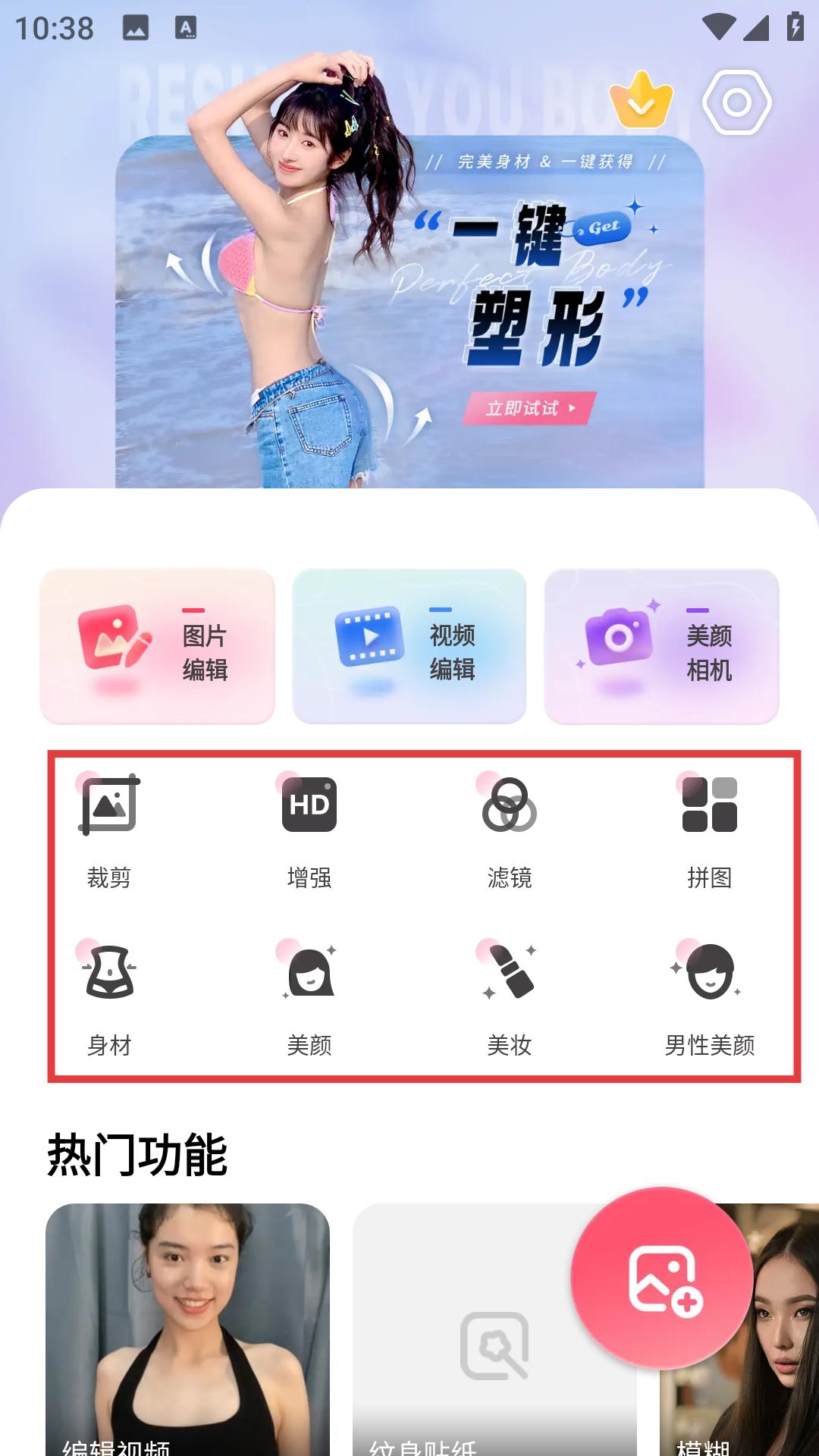The height and width of the screenshot is (1456, 819).
Task: Open the 拼图 collage tool
Action: 710,830
